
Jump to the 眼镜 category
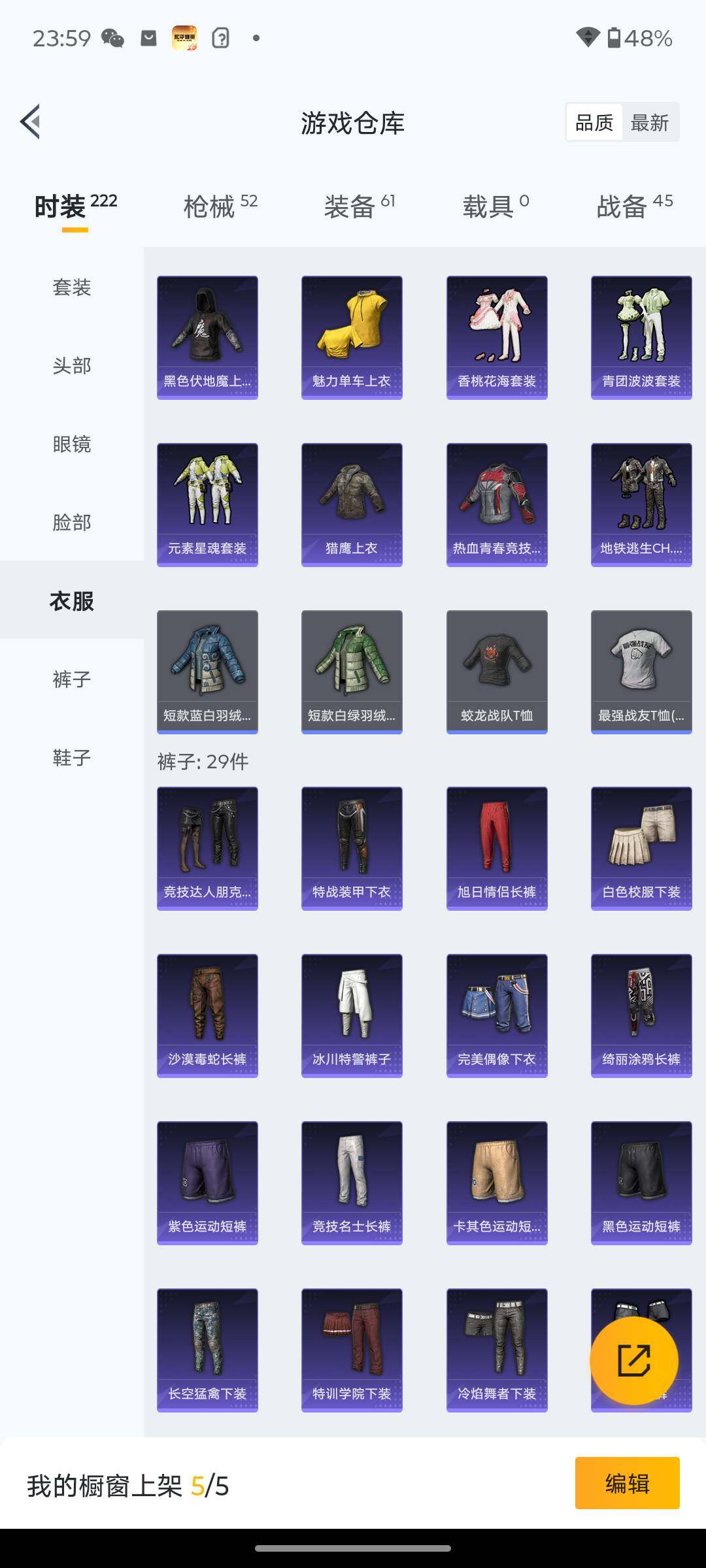click(x=72, y=444)
